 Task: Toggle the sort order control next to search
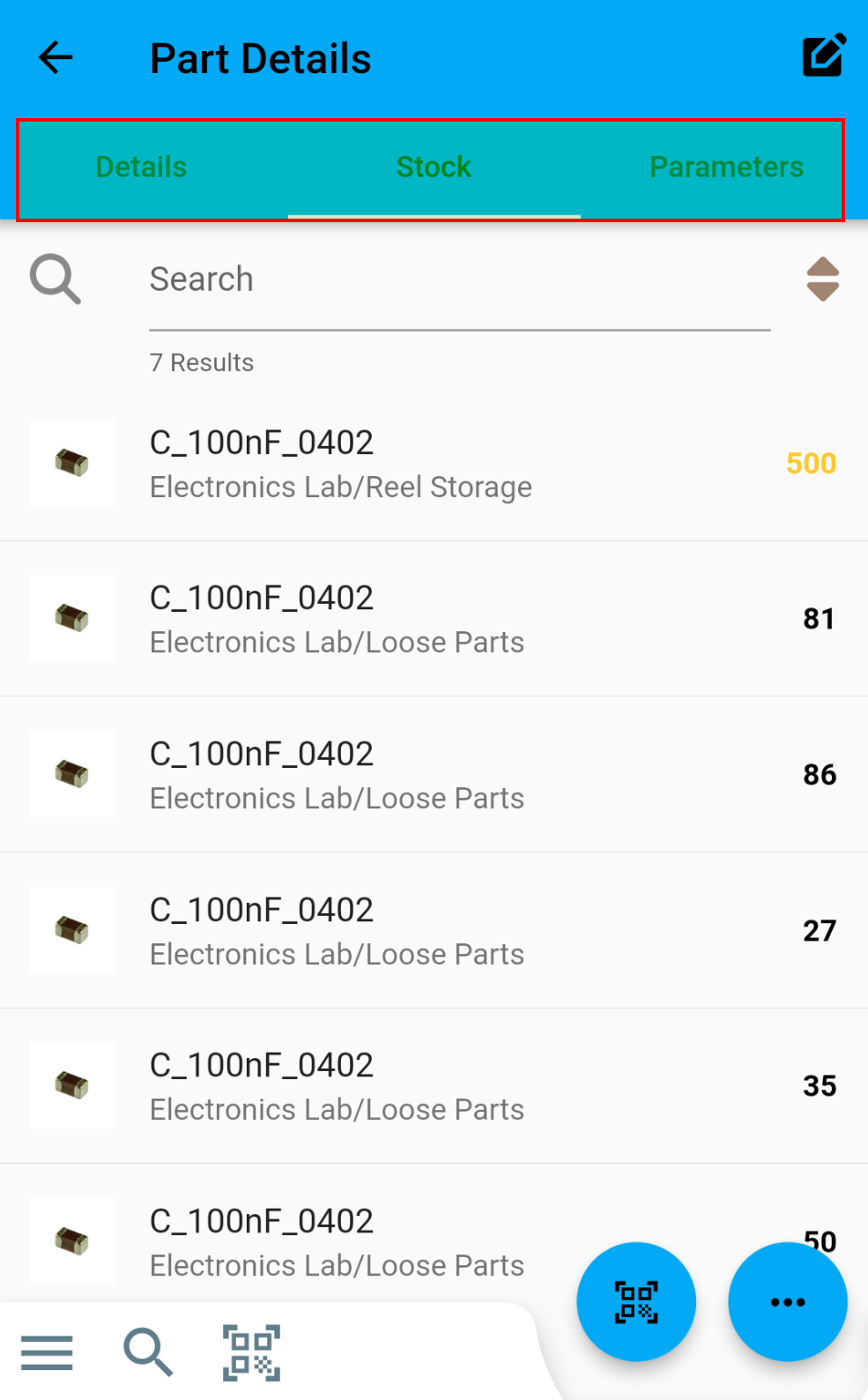(820, 279)
